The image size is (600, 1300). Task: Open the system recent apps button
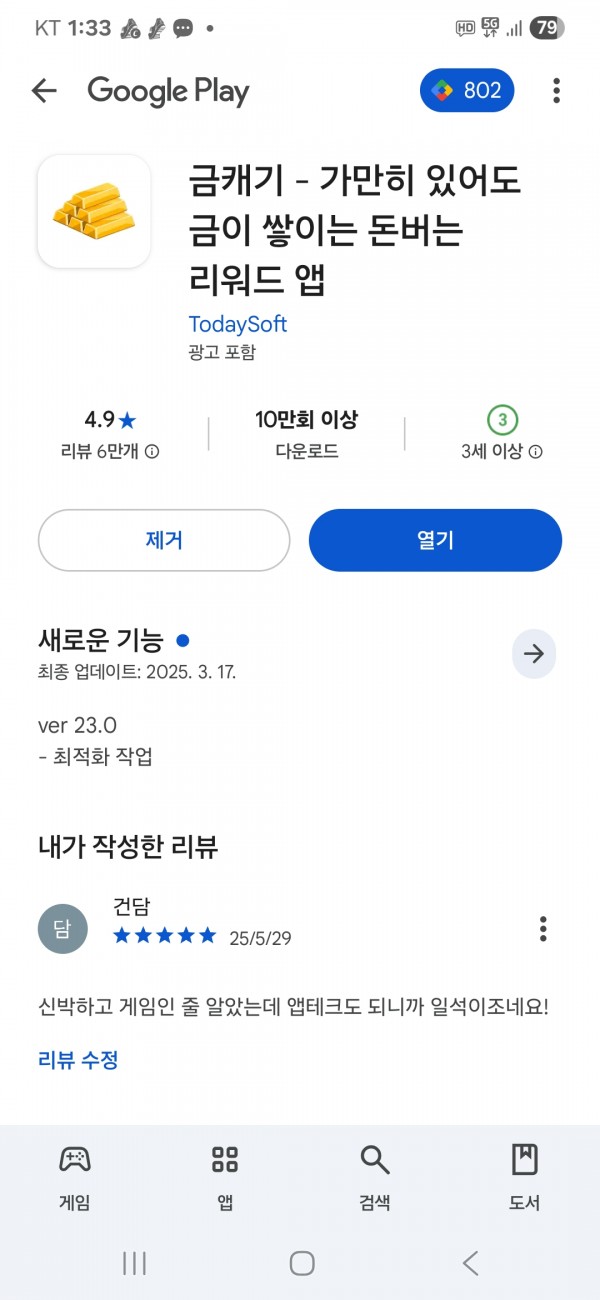click(x=134, y=1263)
